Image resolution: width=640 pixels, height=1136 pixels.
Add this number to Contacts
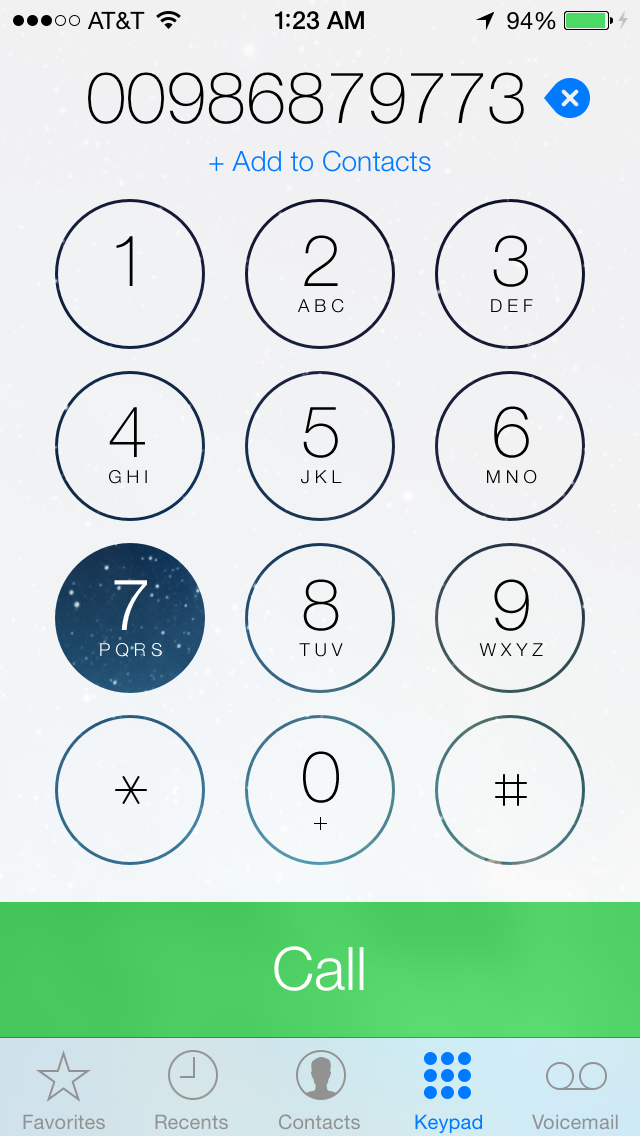(320, 162)
